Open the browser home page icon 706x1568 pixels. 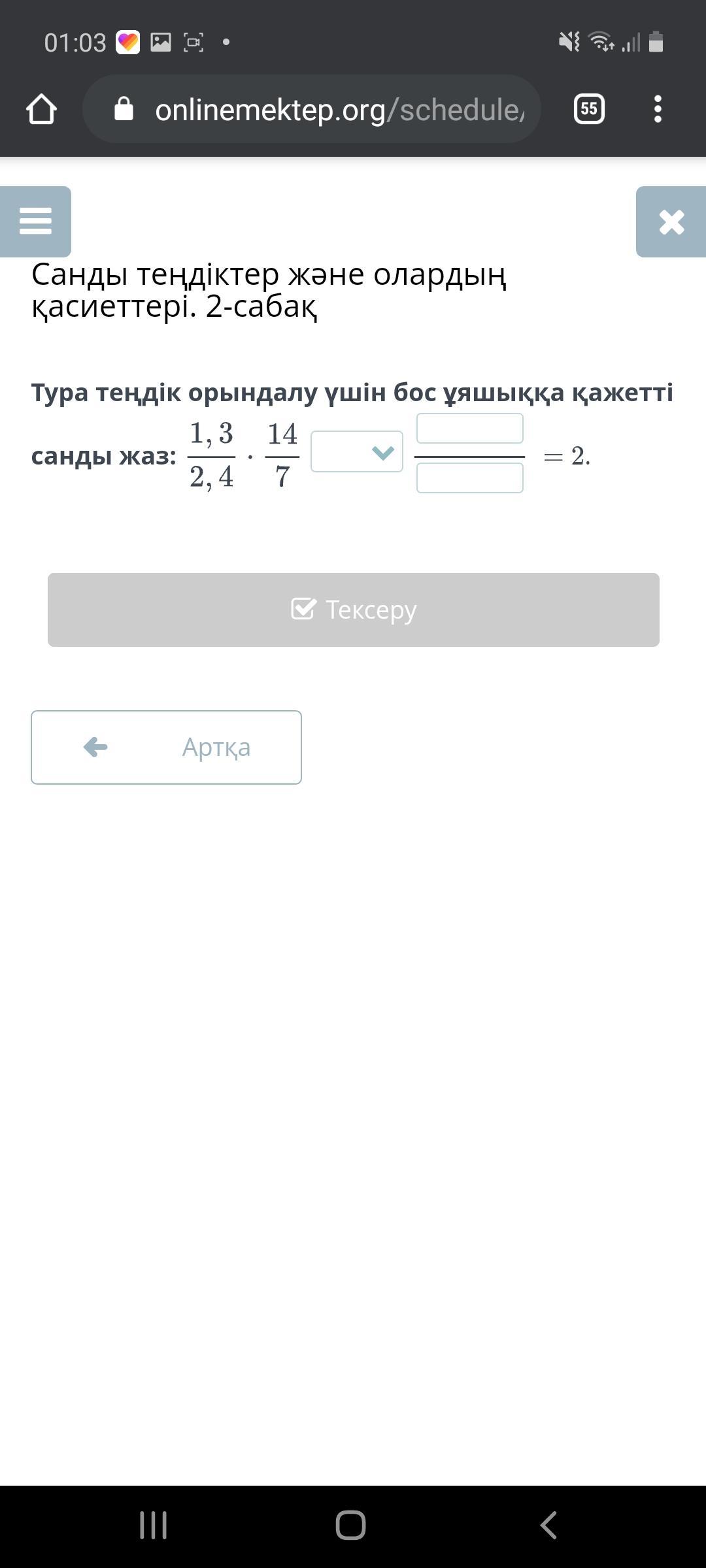pos(41,109)
